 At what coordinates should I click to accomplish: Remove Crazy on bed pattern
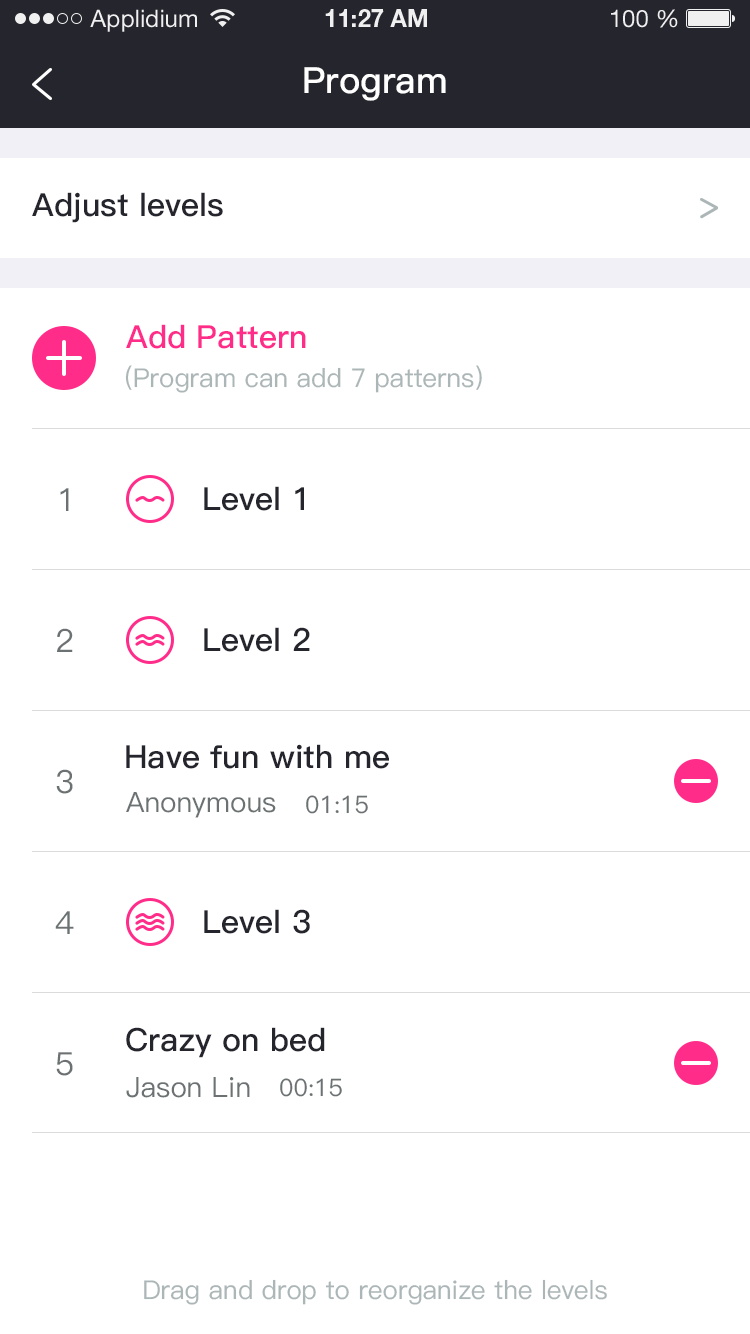pyautogui.click(x=696, y=1062)
